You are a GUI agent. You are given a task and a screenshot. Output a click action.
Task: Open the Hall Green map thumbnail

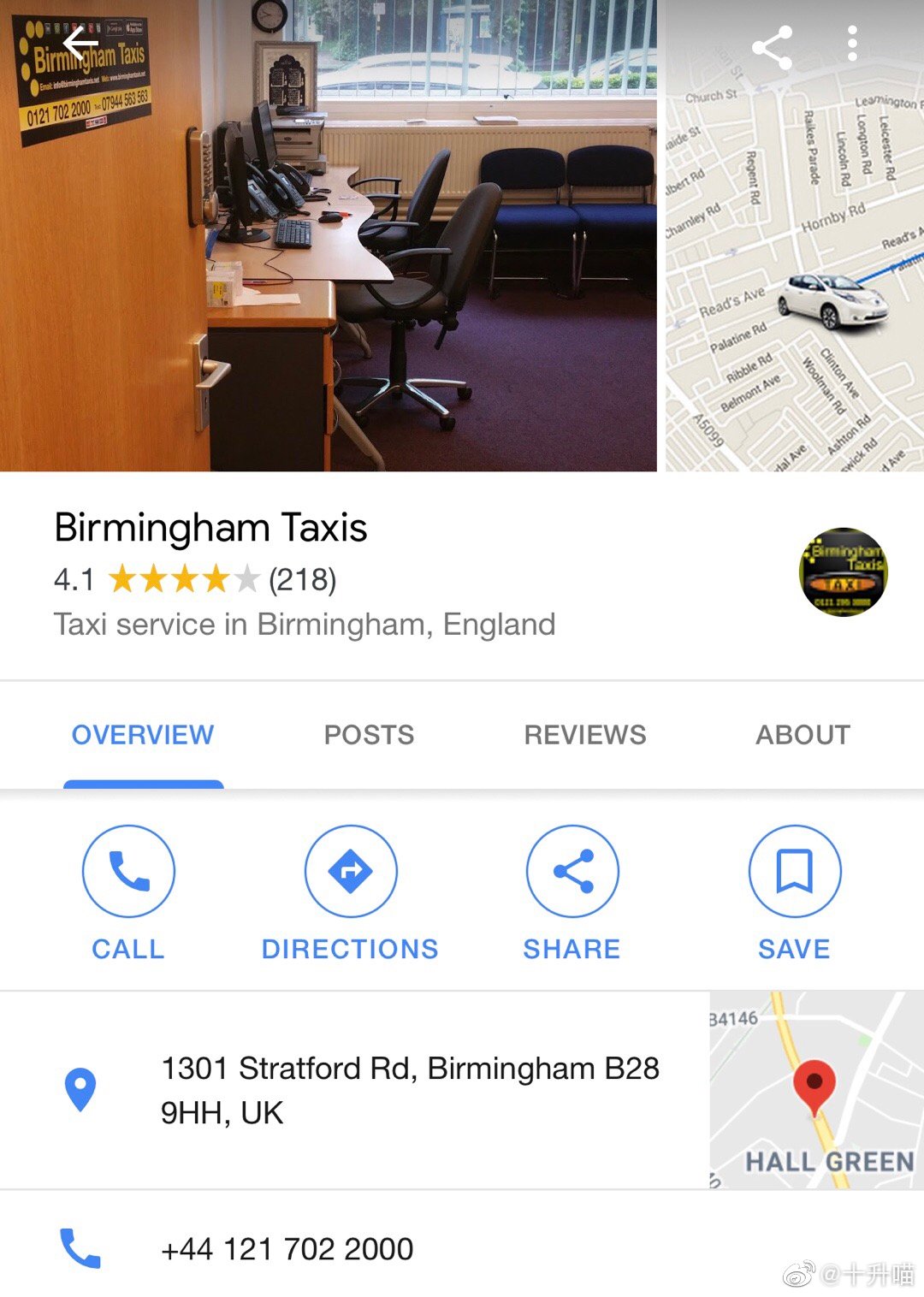[816, 1090]
